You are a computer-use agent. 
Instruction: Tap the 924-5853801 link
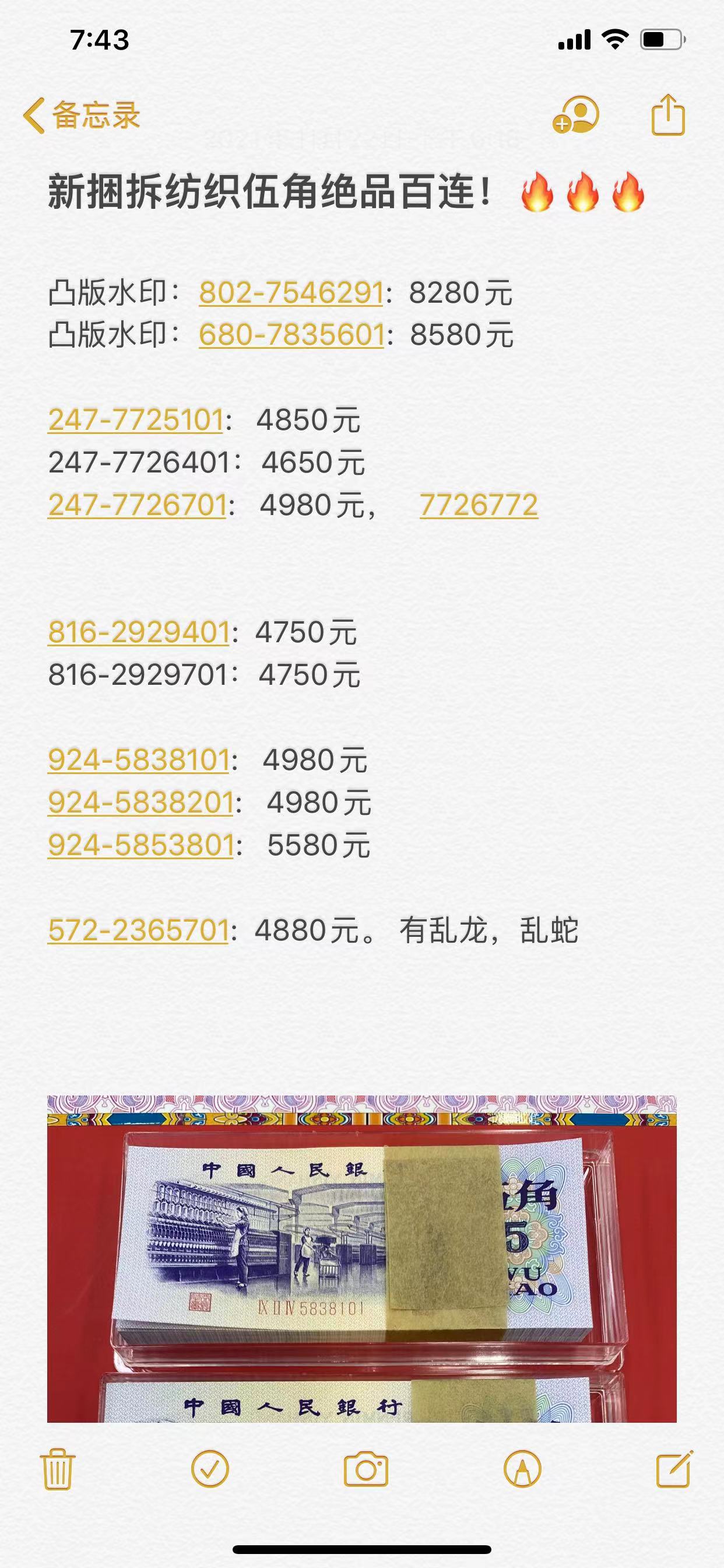pos(140,845)
